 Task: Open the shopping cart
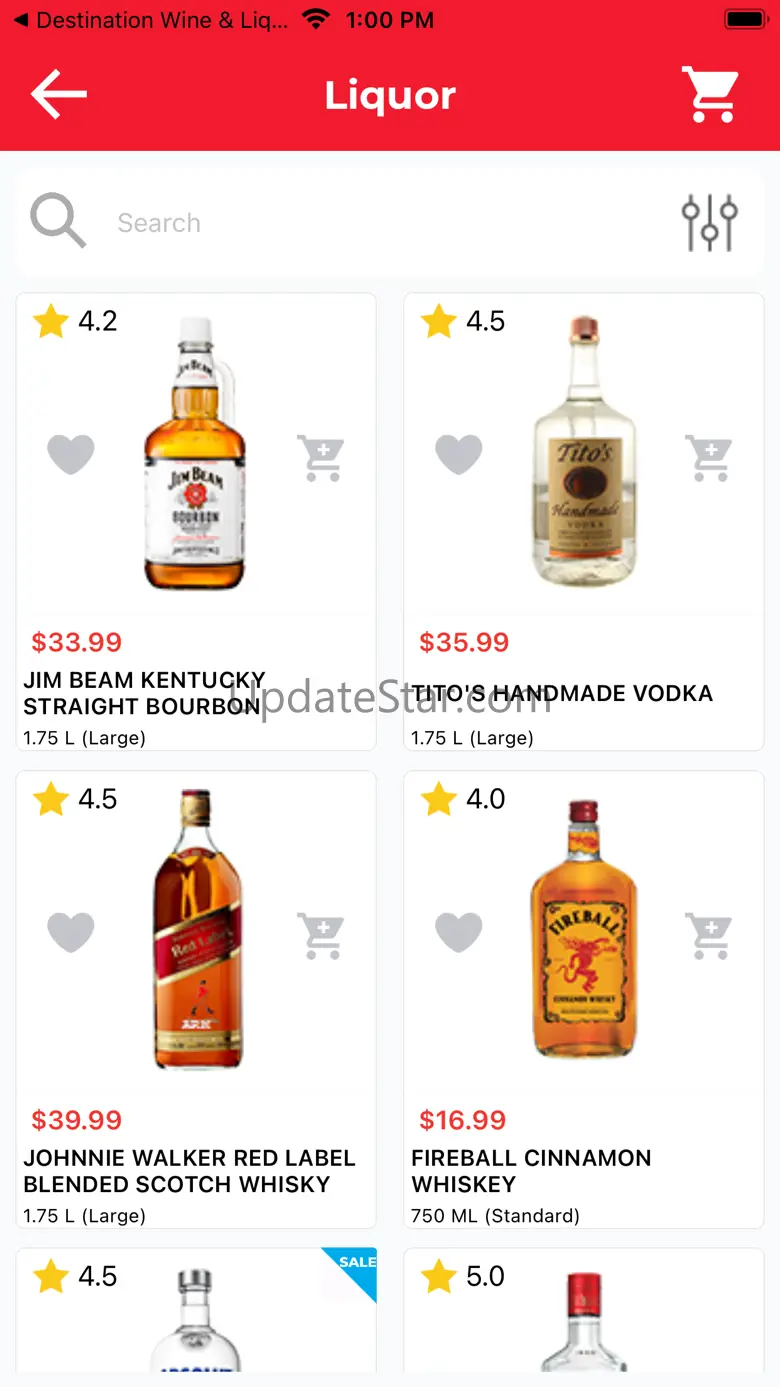tap(710, 95)
